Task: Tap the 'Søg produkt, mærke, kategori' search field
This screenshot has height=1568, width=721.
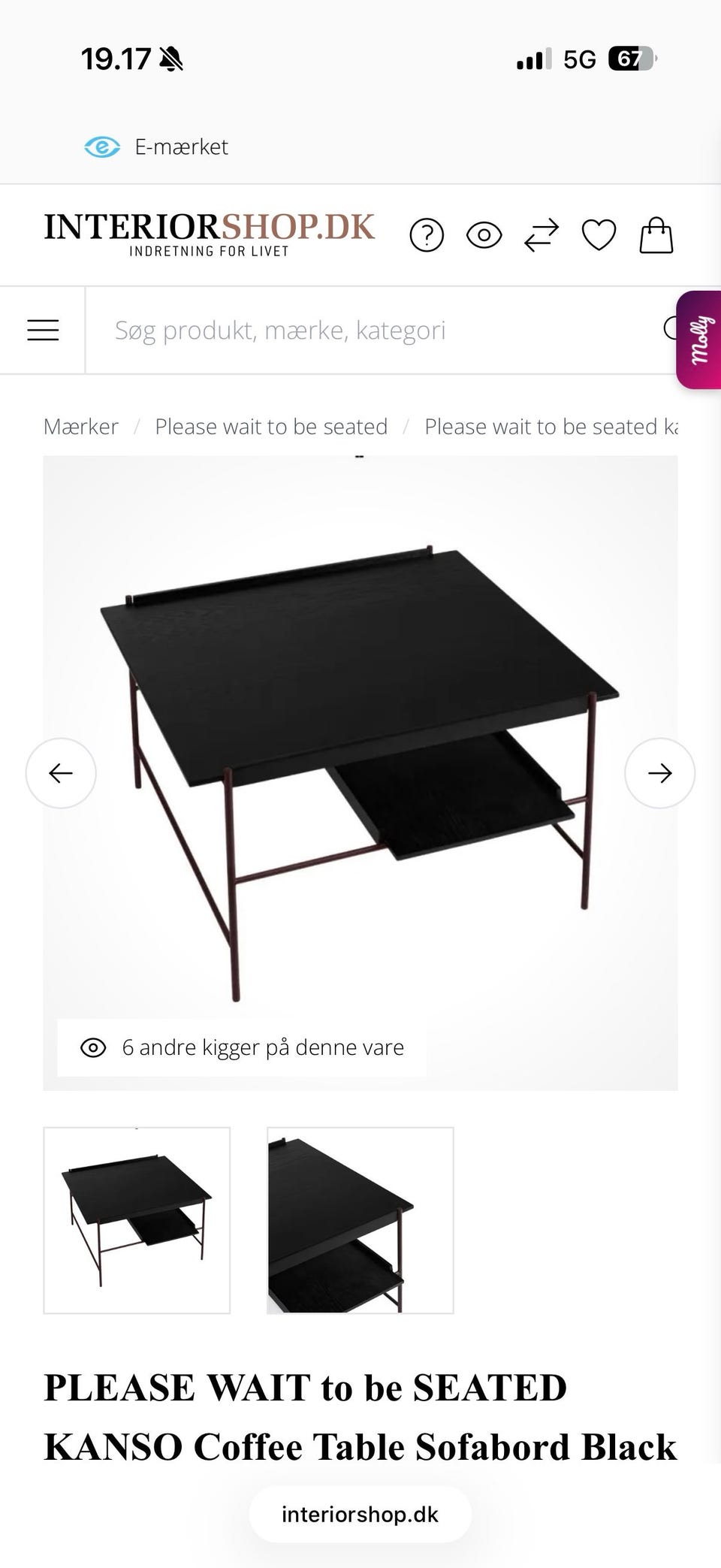Action: click(x=381, y=330)
